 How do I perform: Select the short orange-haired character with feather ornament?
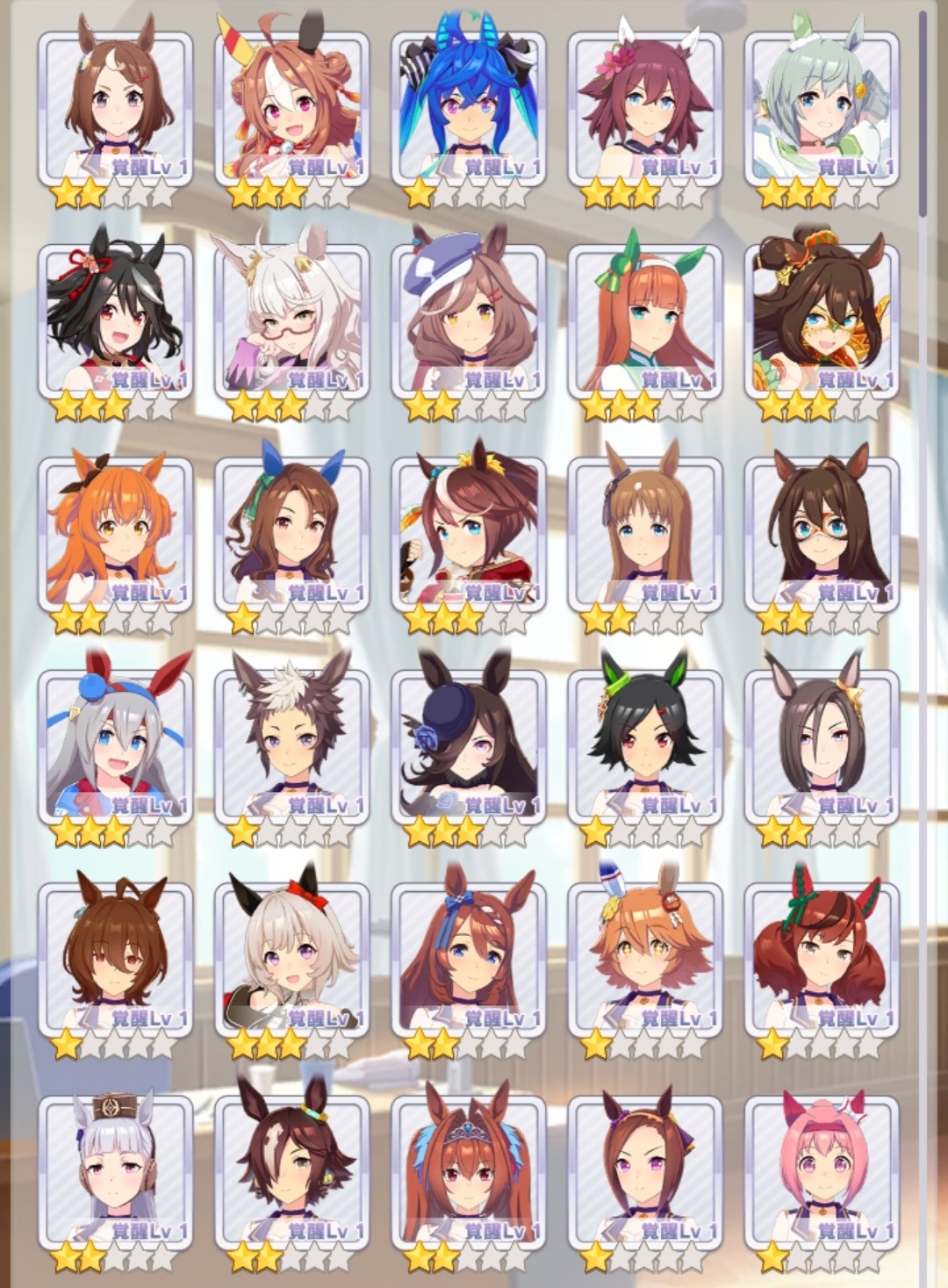(x=645, y=960)
